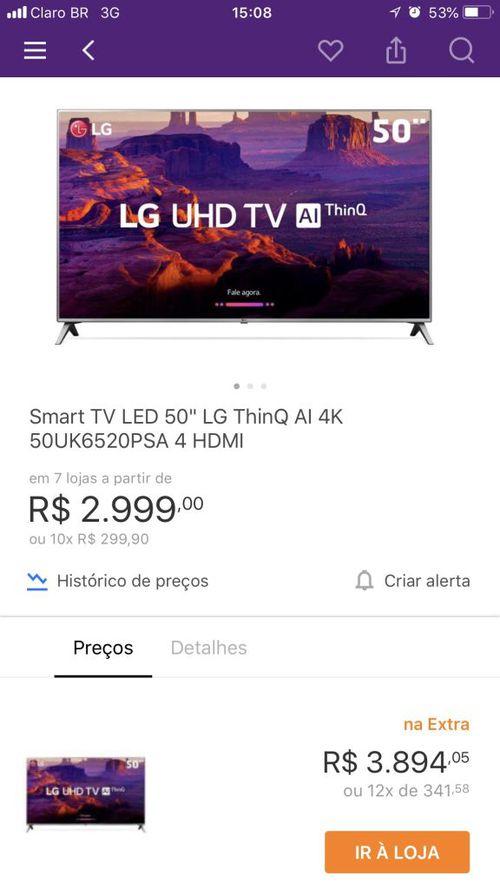Tap IR À LOJA for the Extra offer

[397, 852]
